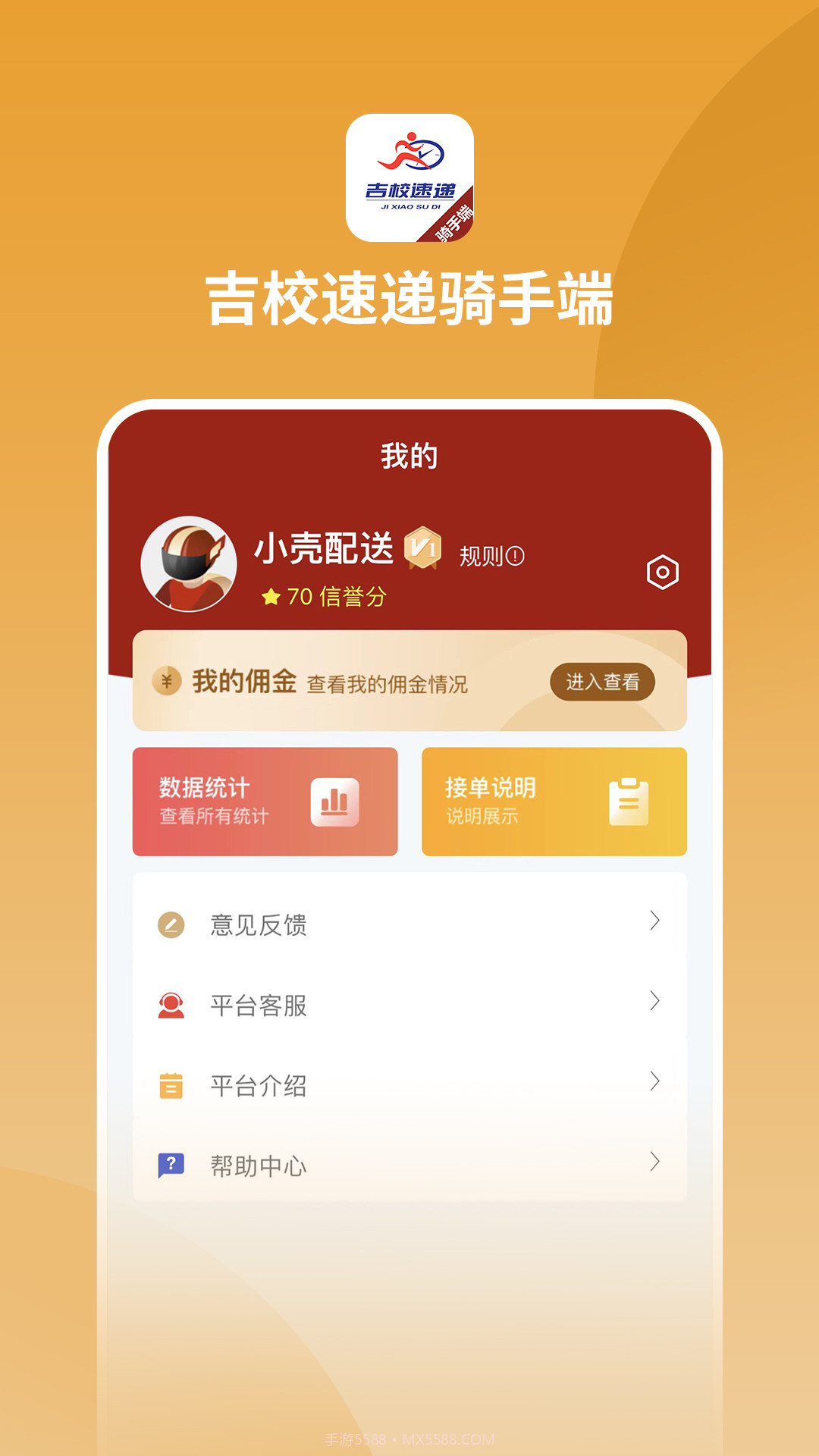Open settings via the hexagon gear icon

663,571
